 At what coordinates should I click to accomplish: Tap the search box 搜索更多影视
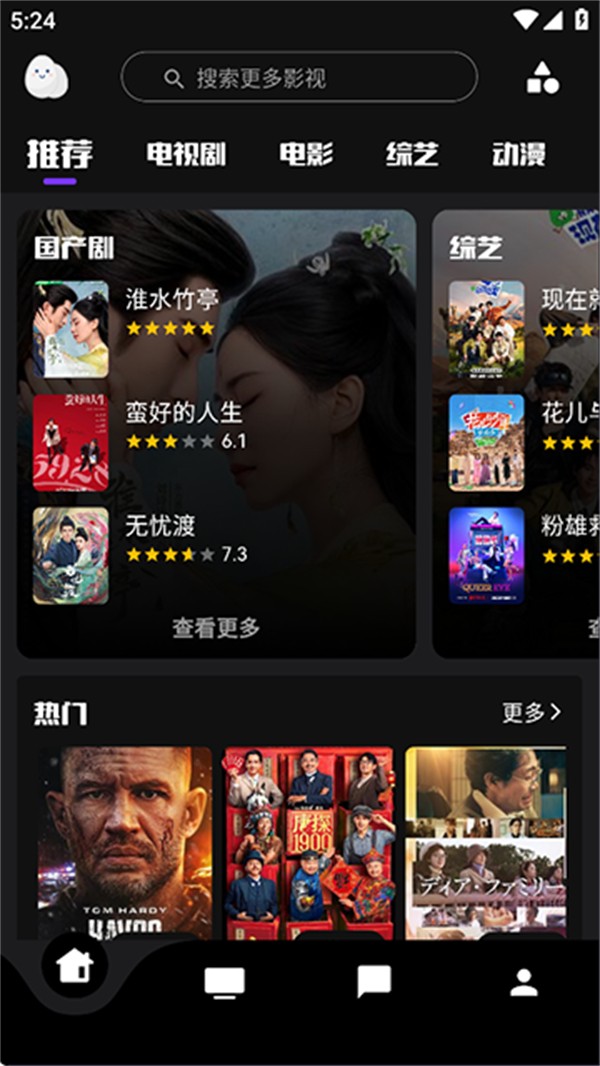click(x=299, y=78)
